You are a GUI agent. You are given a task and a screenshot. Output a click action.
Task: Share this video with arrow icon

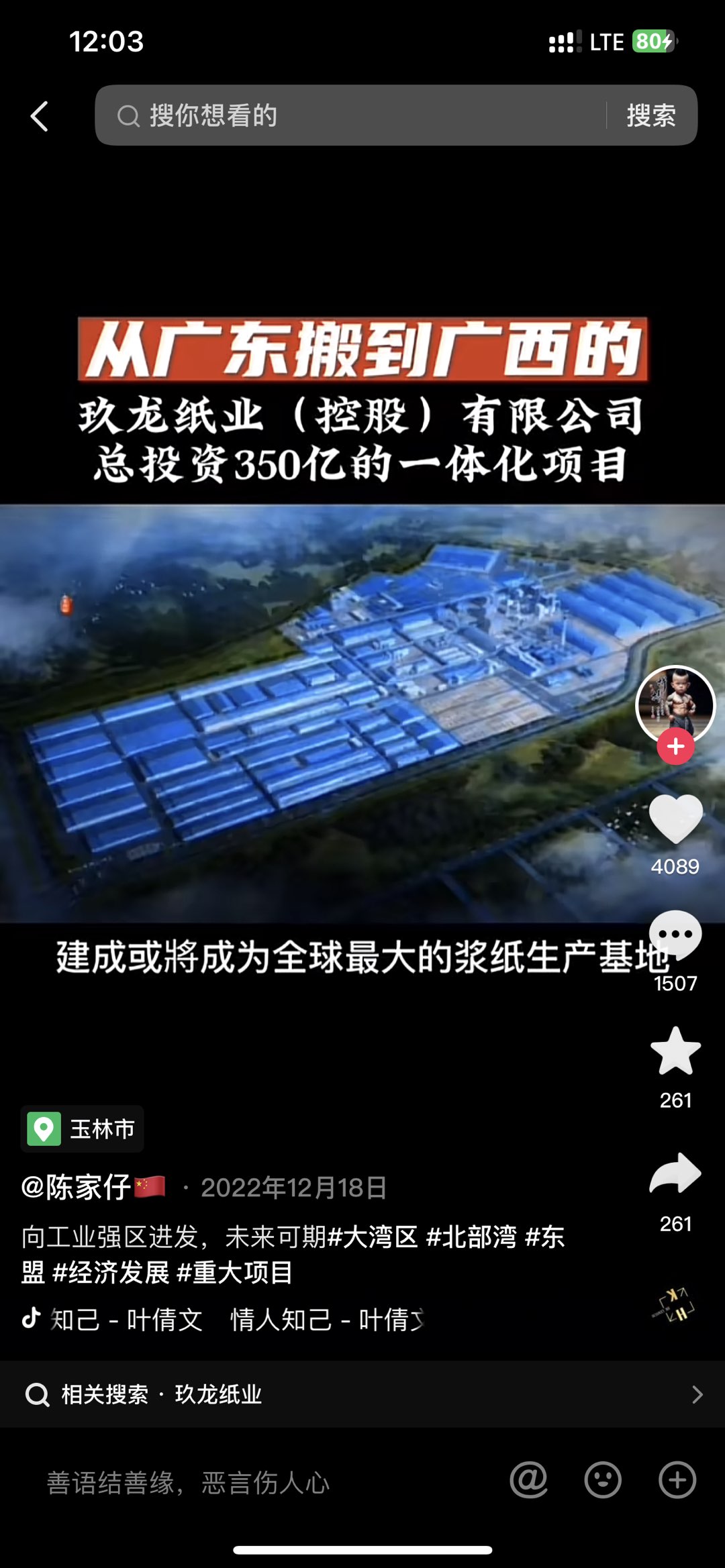pos(675,1174)
